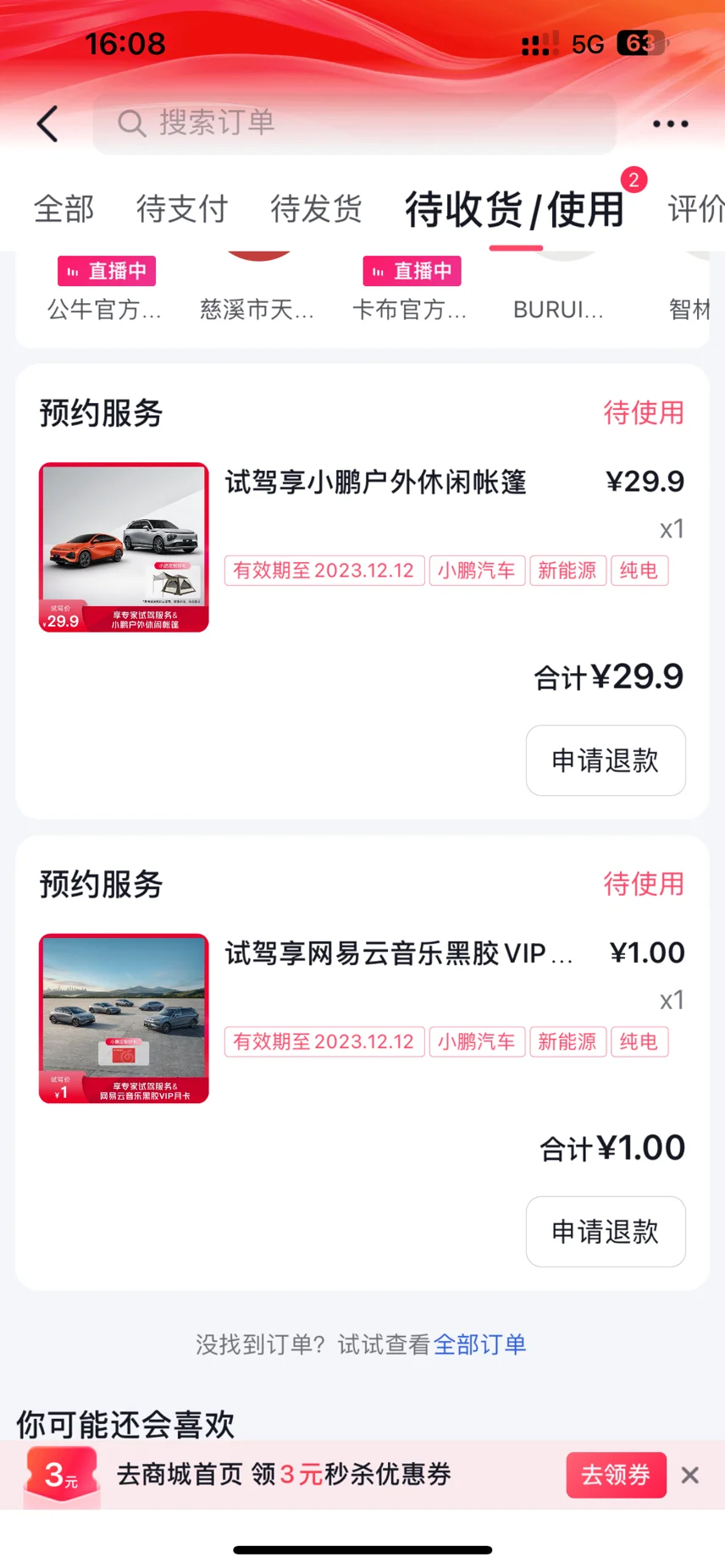Tap the 搜索订单 search field
This screenshot has height=1568, width=725.
[354, 124]
